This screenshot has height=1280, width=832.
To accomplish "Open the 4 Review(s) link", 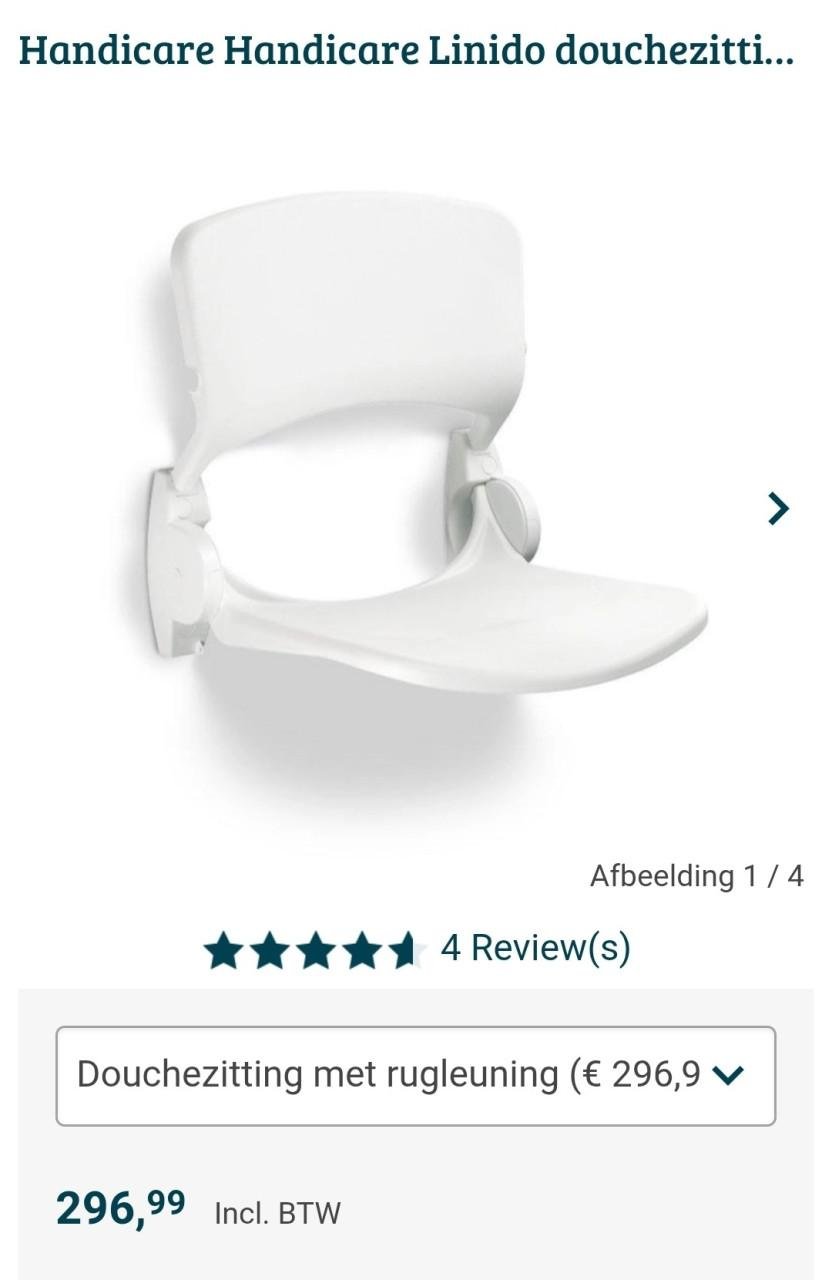I will tap(535, 947).
